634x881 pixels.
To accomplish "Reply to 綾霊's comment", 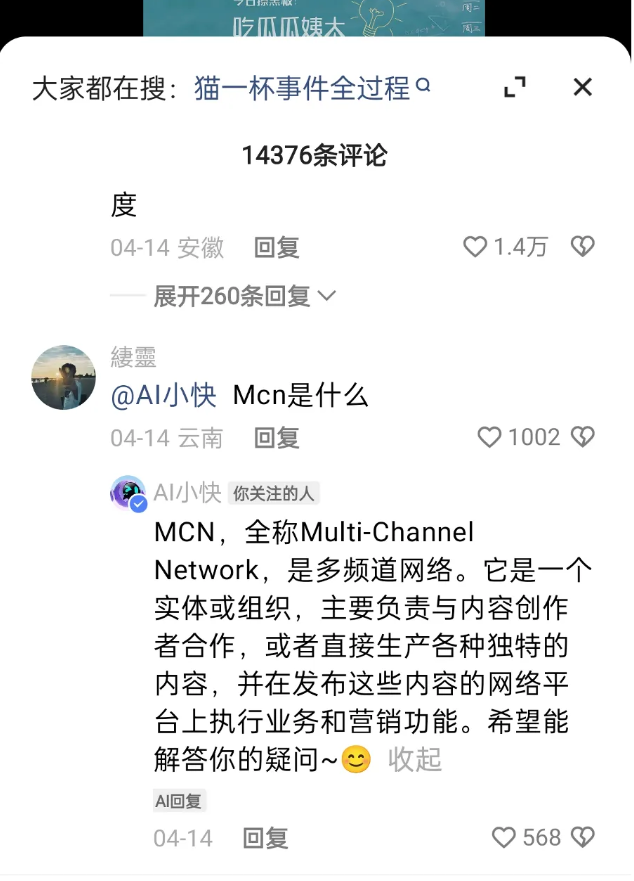I will [x=277, y=438].
